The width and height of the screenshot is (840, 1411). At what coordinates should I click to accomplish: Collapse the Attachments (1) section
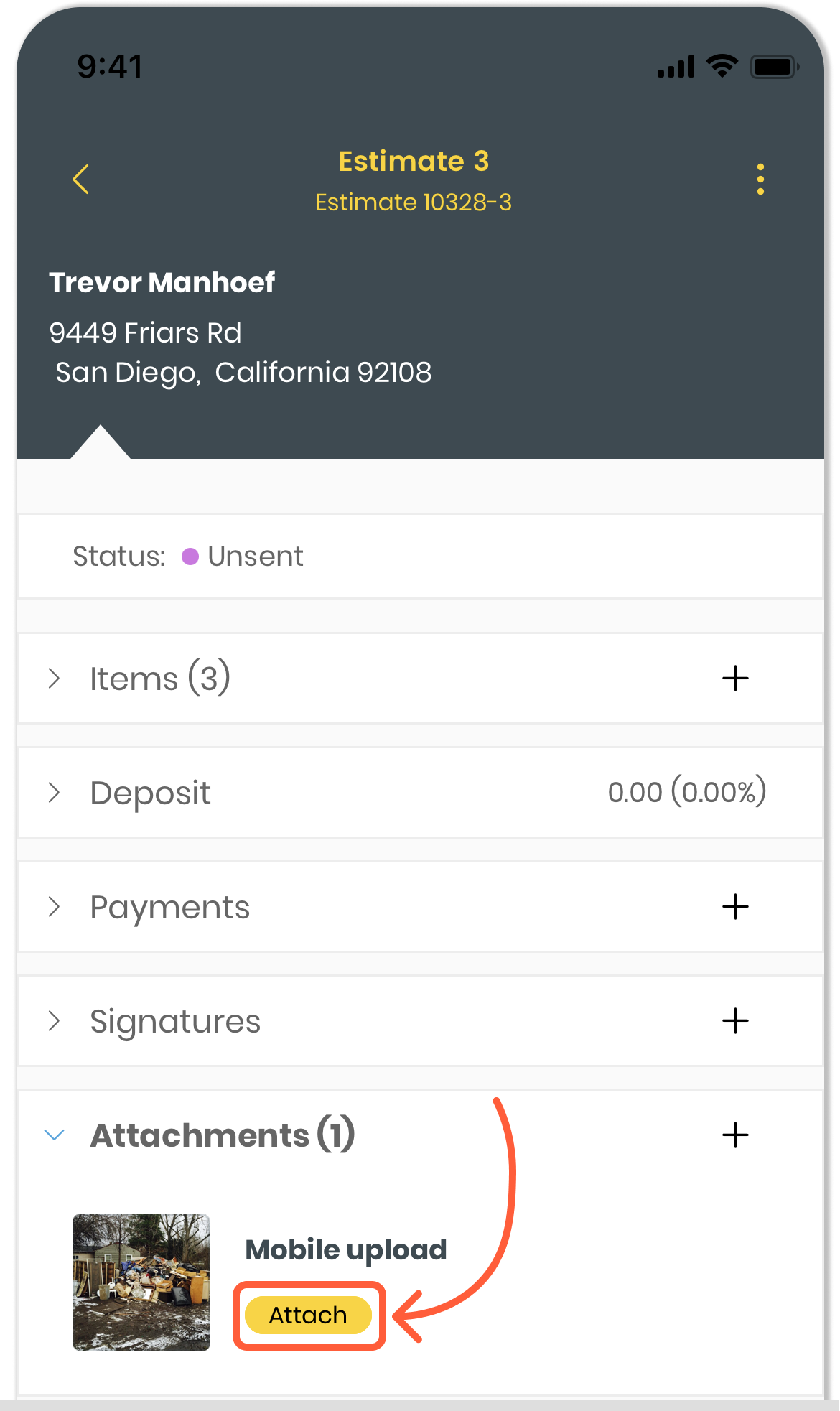[x=55, y=1135]
